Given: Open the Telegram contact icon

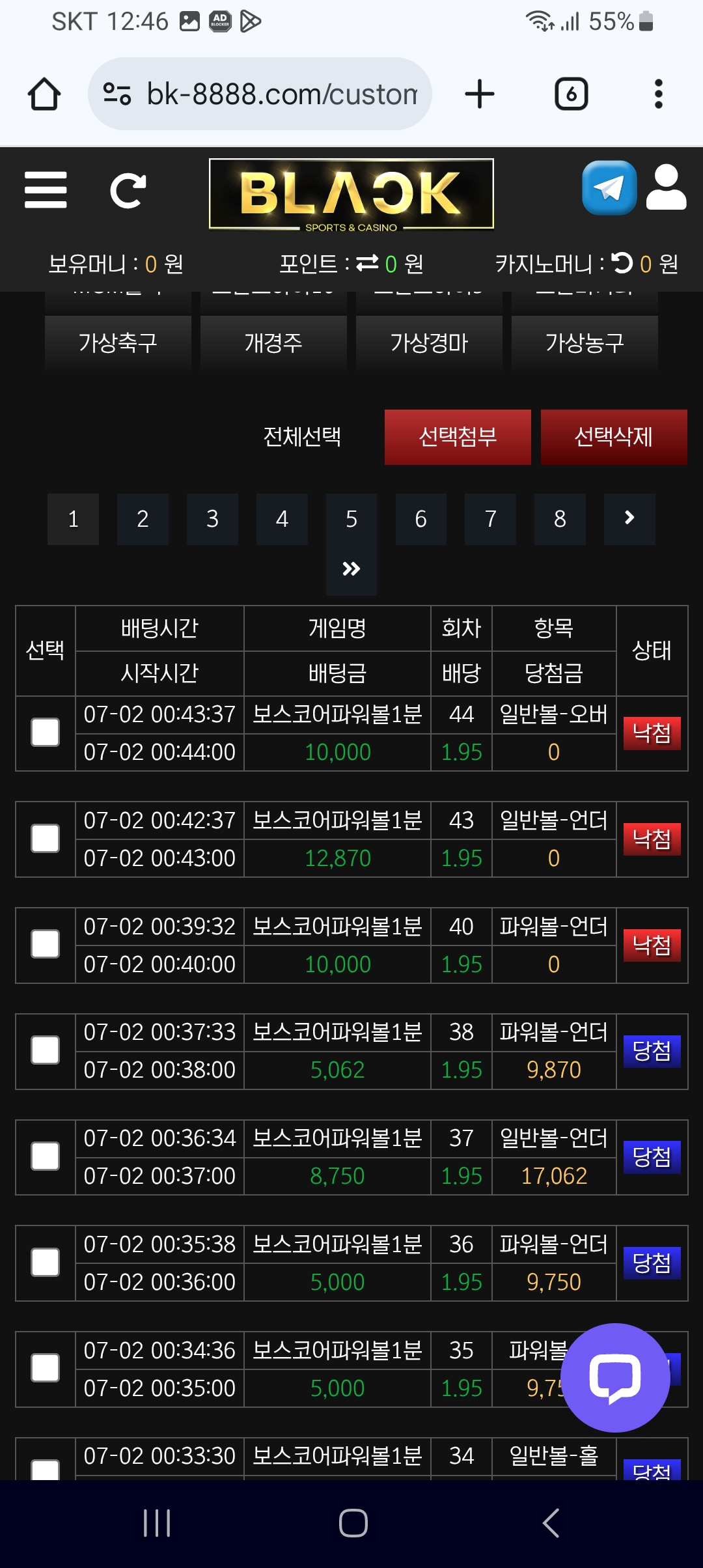Looking at the screenshot, I should point(609,188).
